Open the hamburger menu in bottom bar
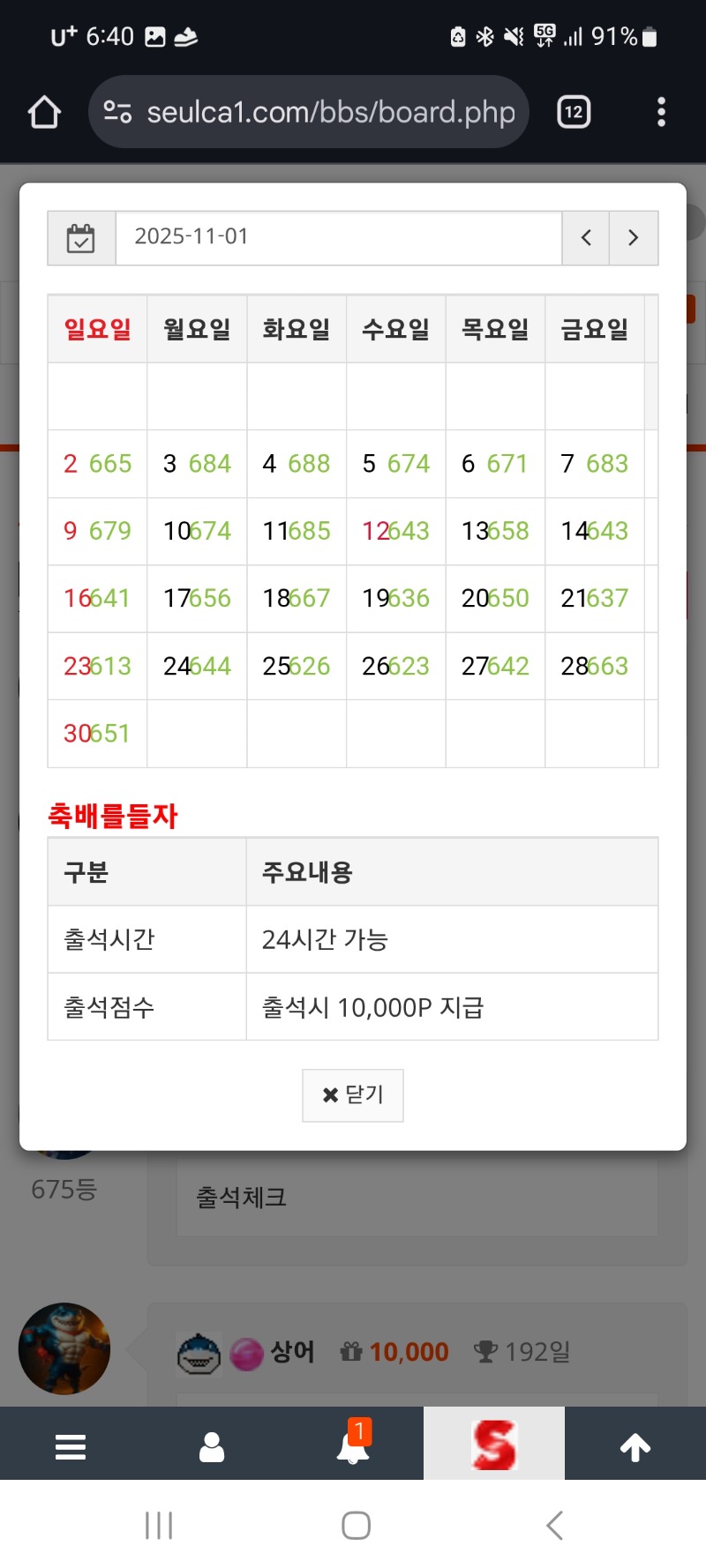The image size is (706, 1568). 71,1447
